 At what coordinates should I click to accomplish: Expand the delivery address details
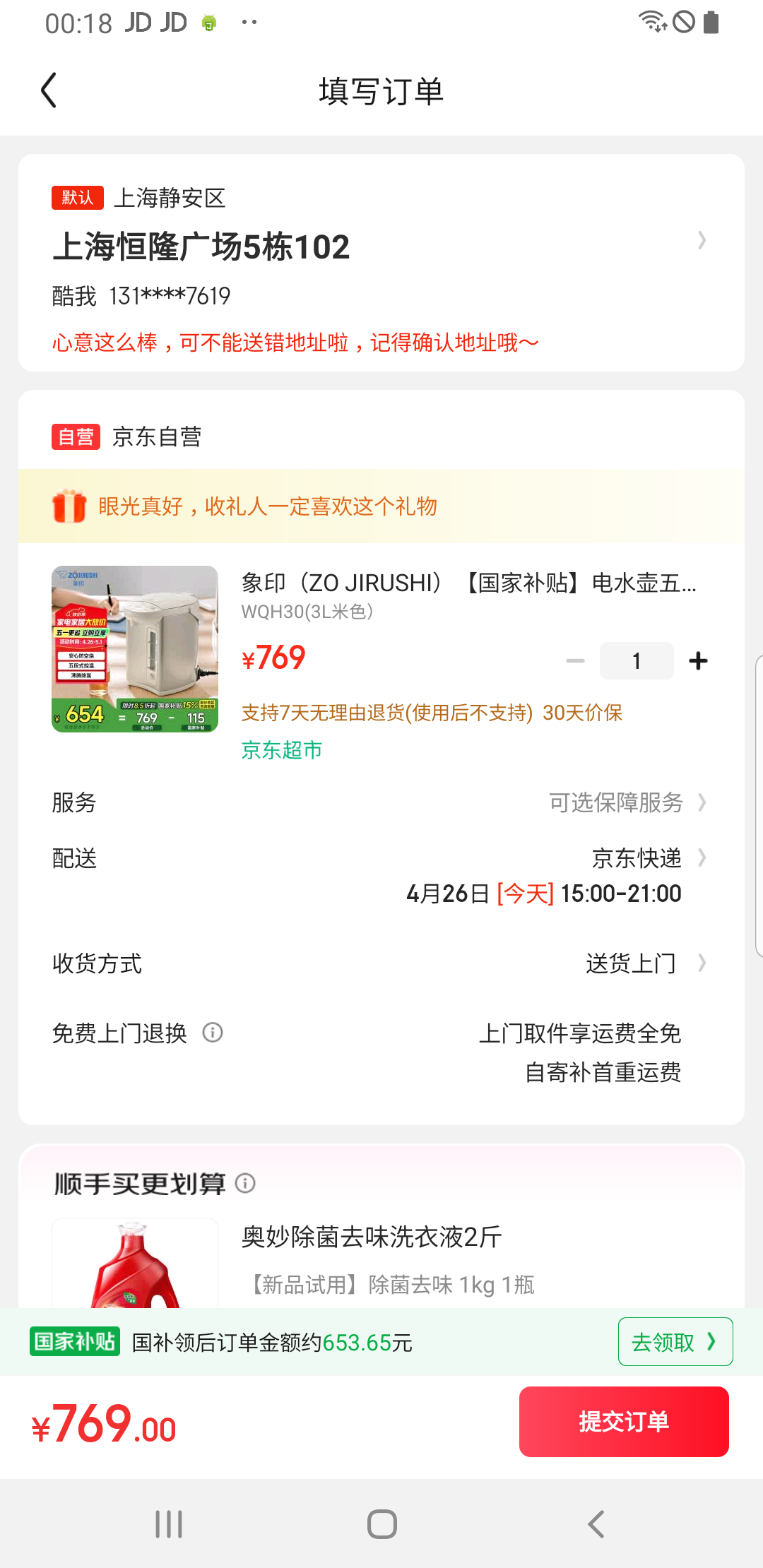point(702,240)
